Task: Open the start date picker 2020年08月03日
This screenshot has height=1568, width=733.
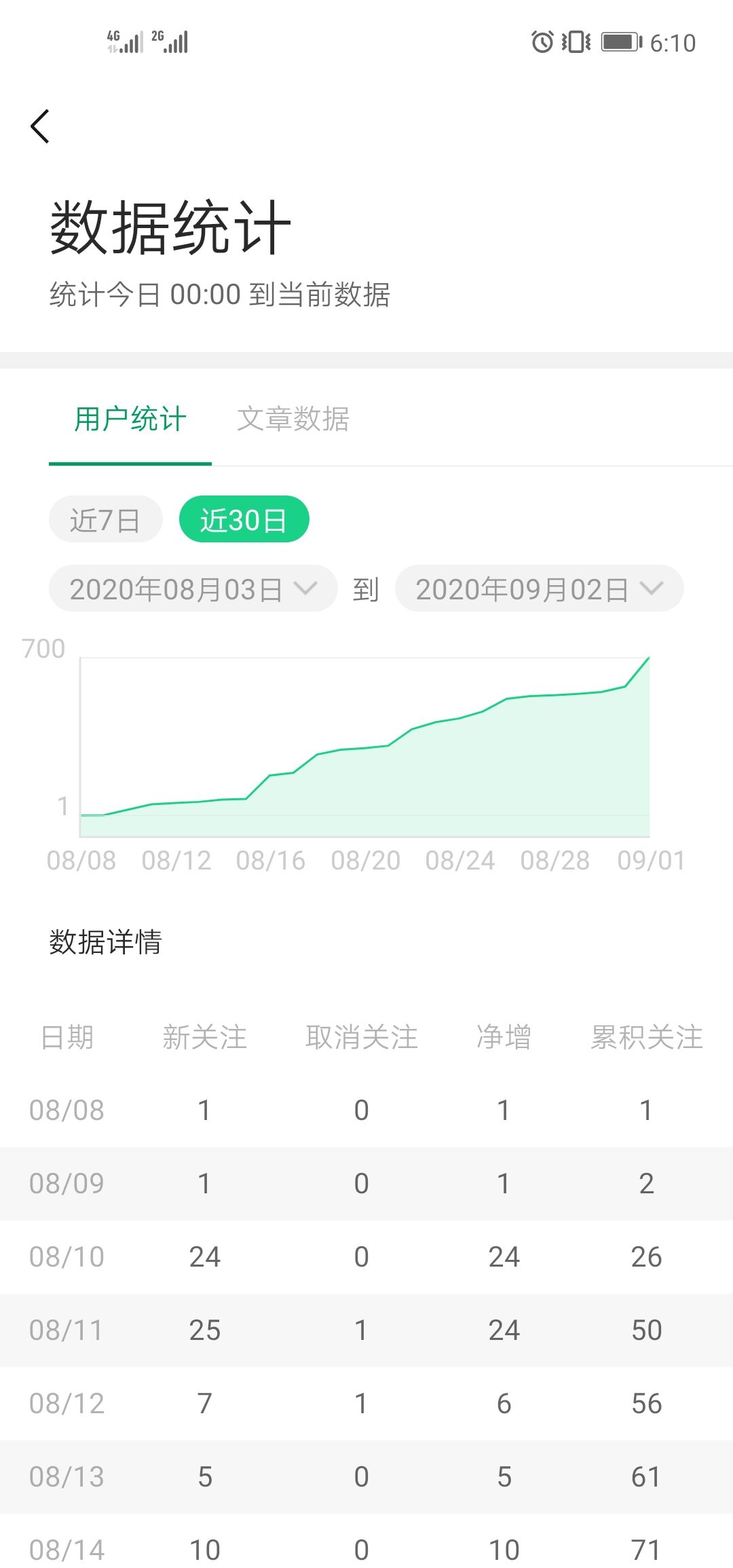Action: [193, 589]
